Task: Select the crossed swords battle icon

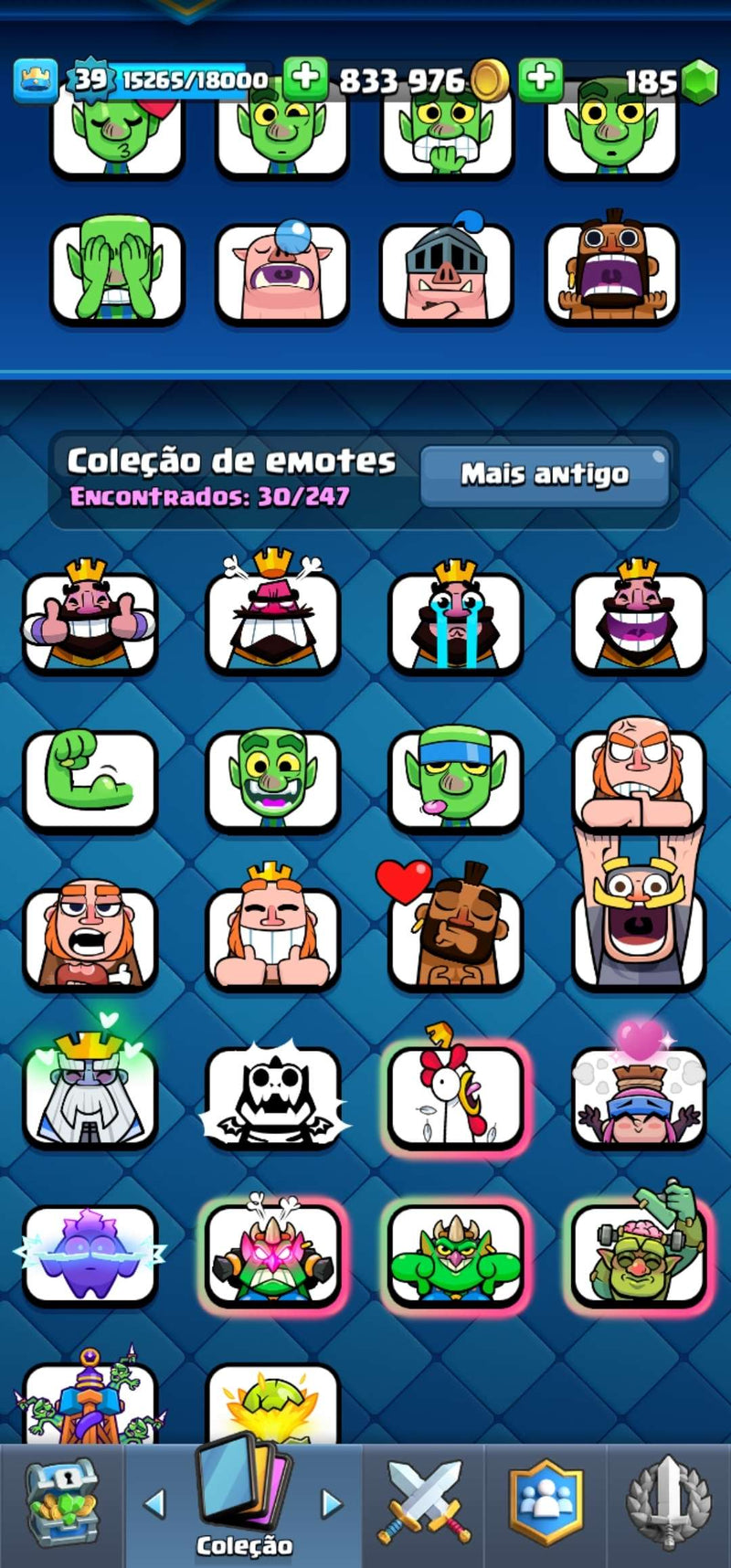Action: (x=425, y=1499)
